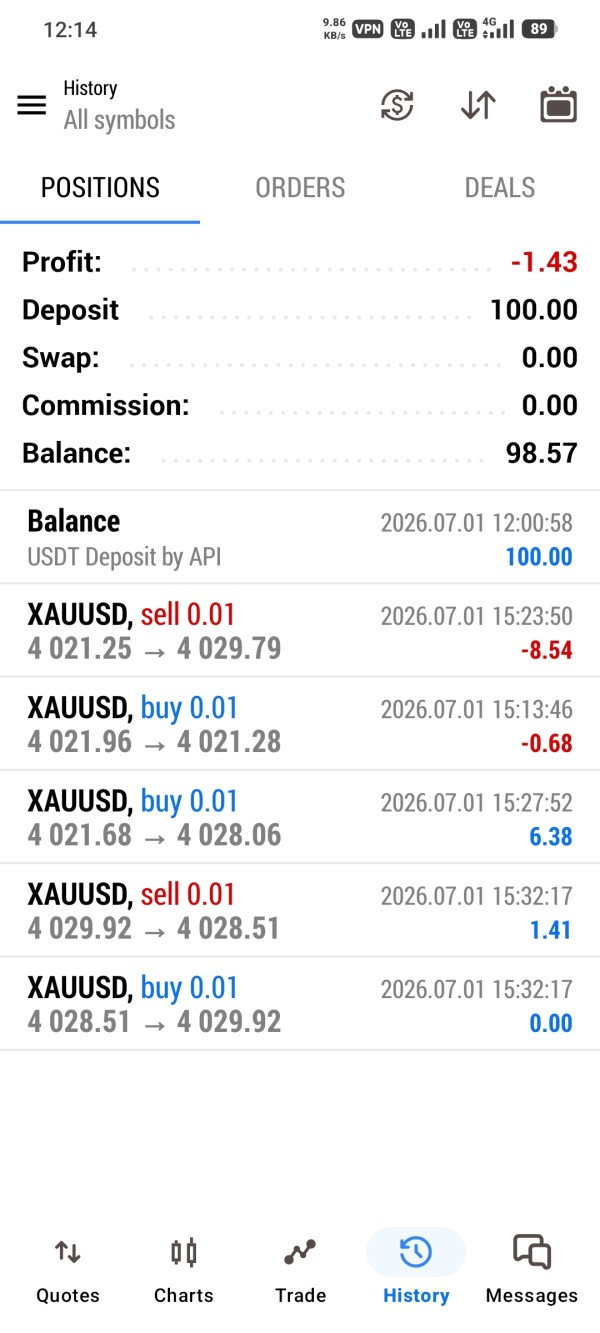Tap the History tab in bottom navigation

click(x=416, y=1270)
